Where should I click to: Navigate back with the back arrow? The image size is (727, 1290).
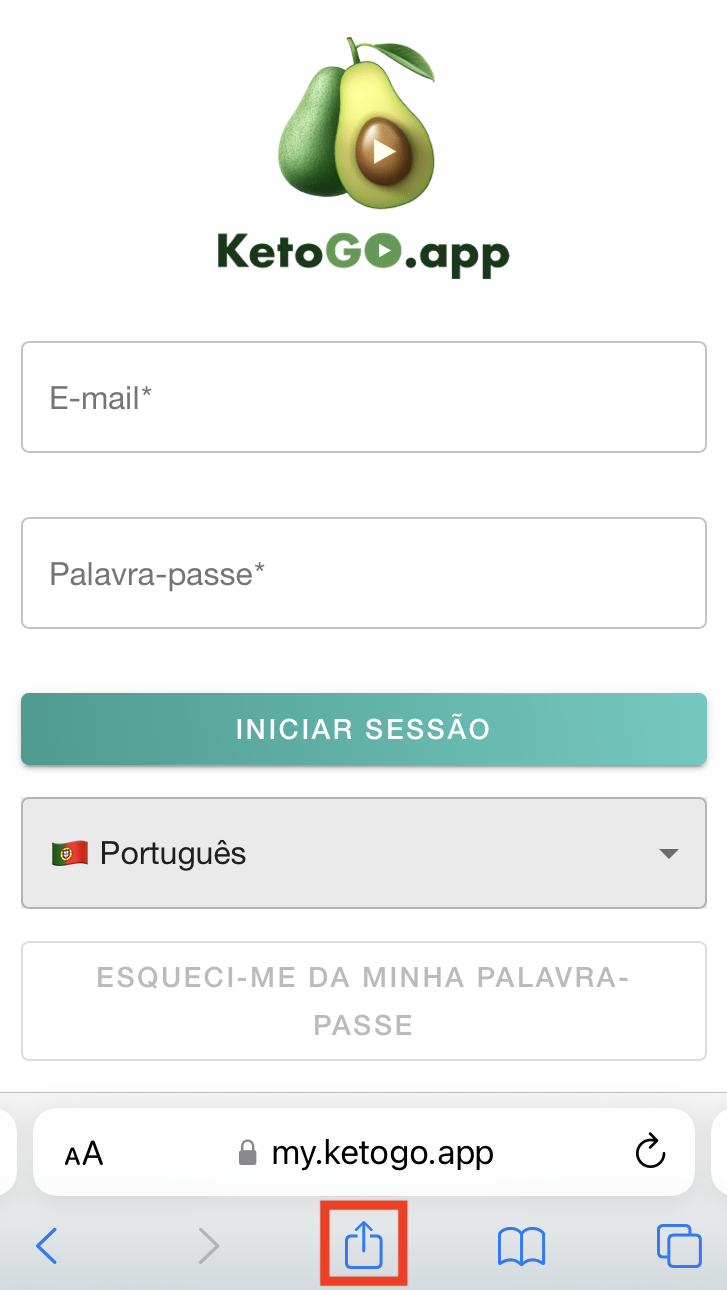click(x=46, y=1245)
